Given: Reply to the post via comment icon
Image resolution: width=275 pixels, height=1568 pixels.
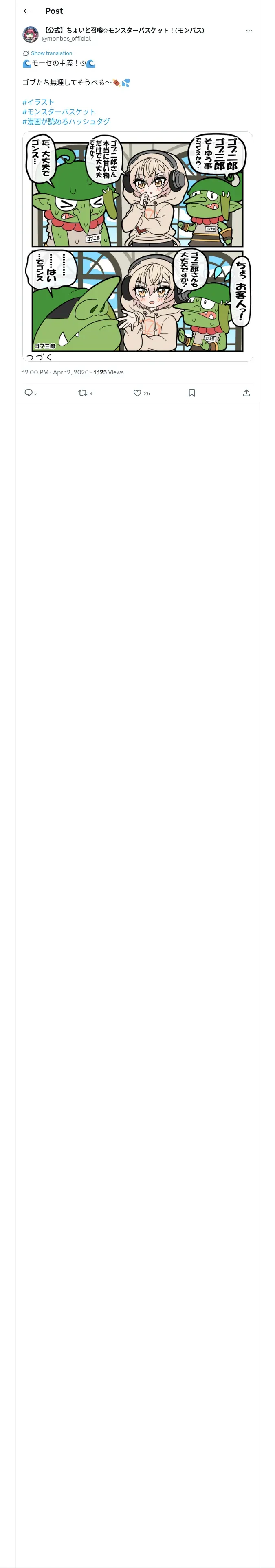Looking at the screenshot, I should [x=29, y=392].
